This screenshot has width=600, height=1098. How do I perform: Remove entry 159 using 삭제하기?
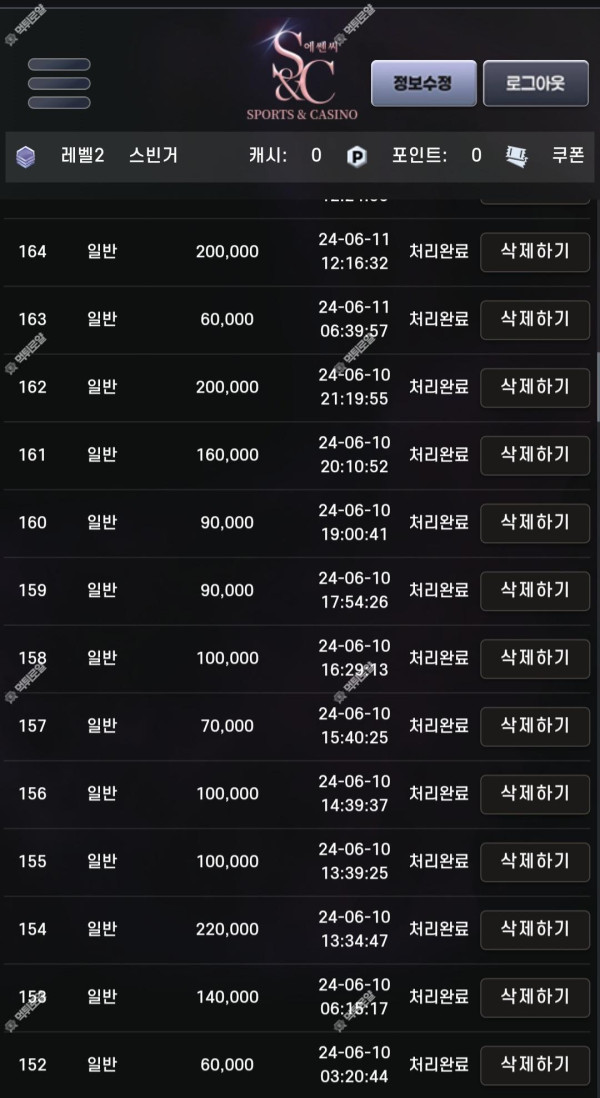click(535, 590)
